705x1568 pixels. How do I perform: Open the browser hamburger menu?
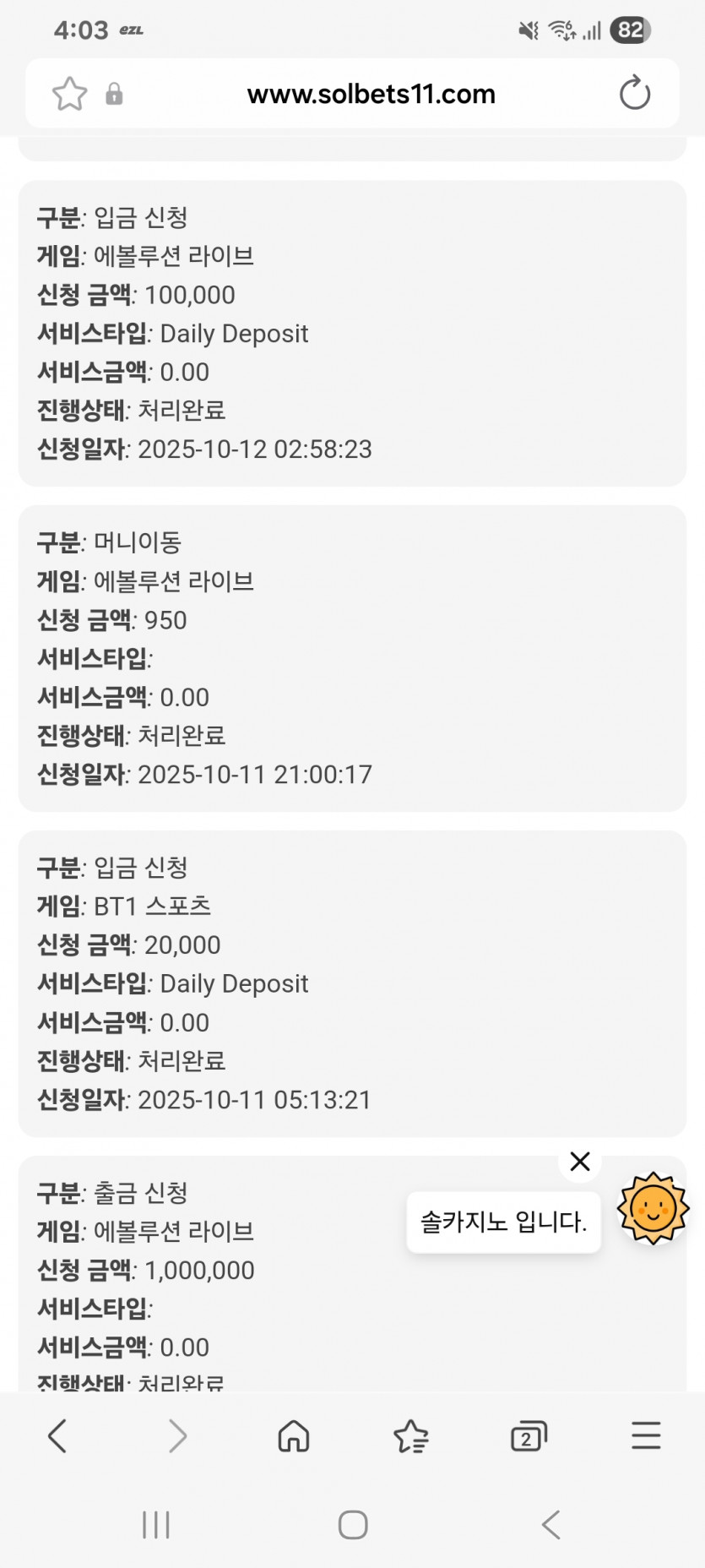click(646, 1435)
